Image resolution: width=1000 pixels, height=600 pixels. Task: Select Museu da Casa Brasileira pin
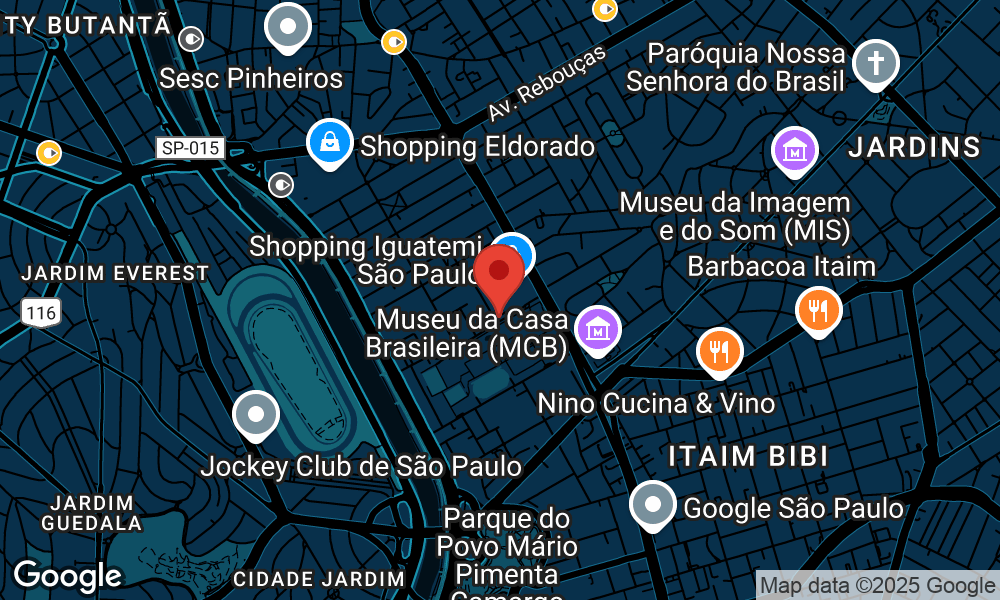597,328
